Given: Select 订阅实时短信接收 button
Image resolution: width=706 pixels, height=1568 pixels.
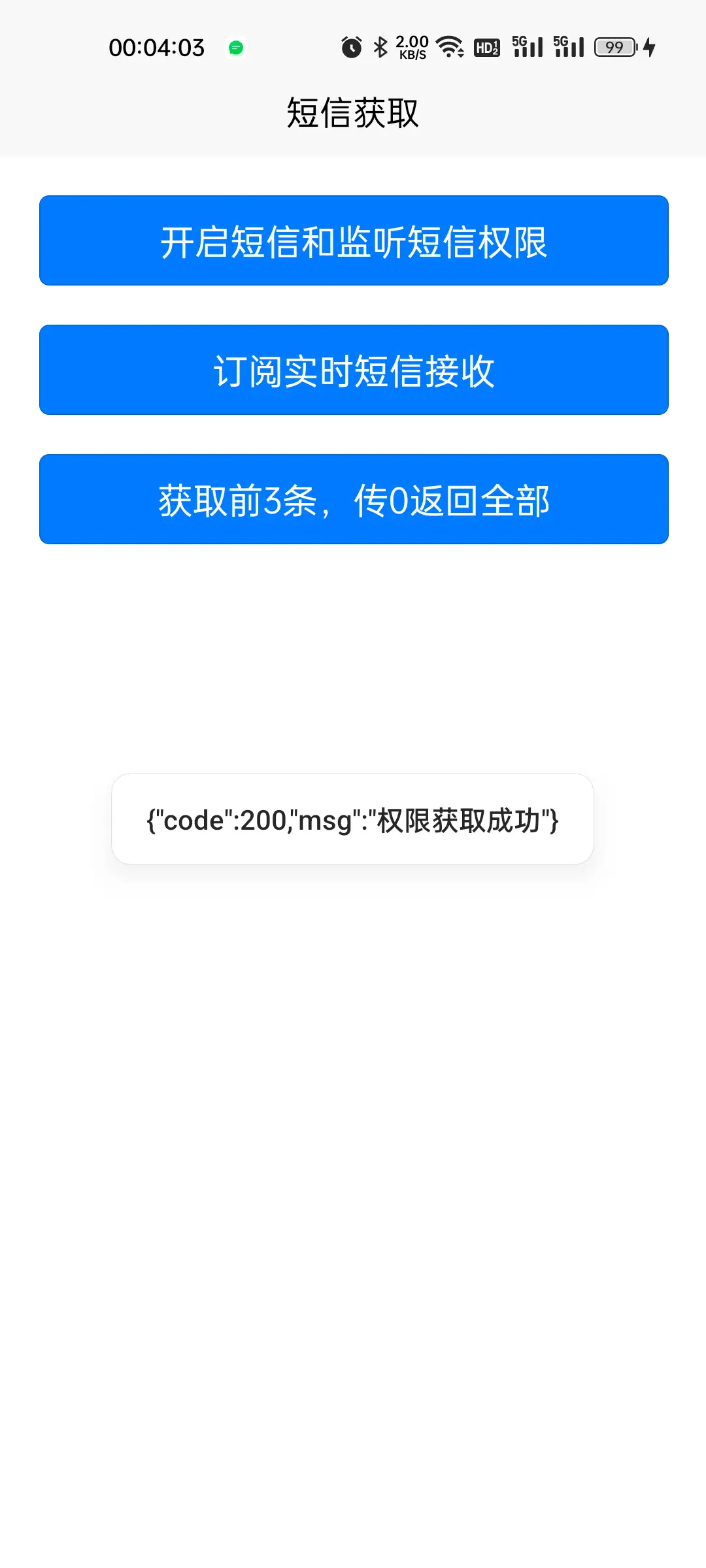Looking at the screenshot, I should coord(354,370).
